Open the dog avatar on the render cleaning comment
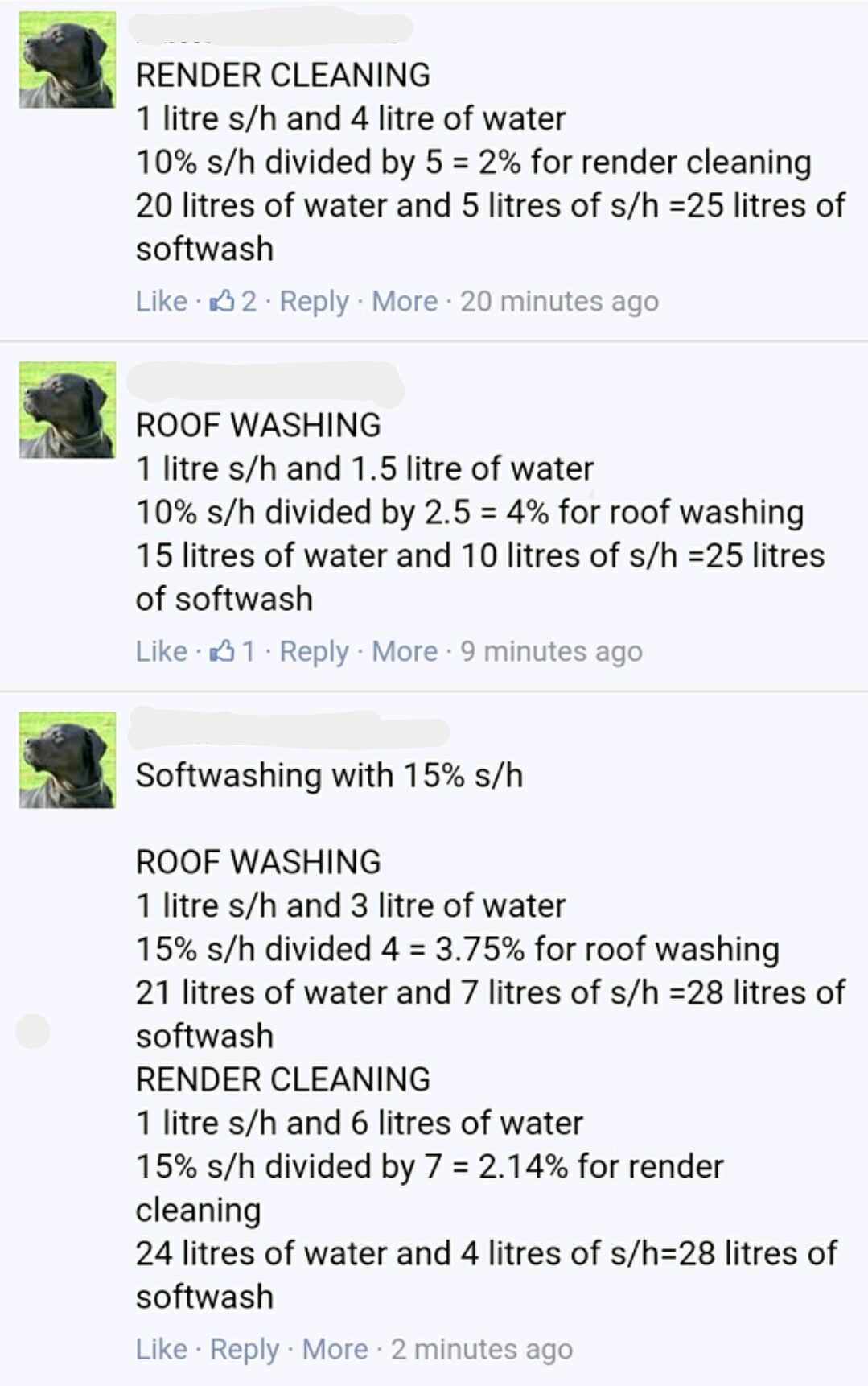The width and height of the screenshot is (868, 1386). pos(68,60)
